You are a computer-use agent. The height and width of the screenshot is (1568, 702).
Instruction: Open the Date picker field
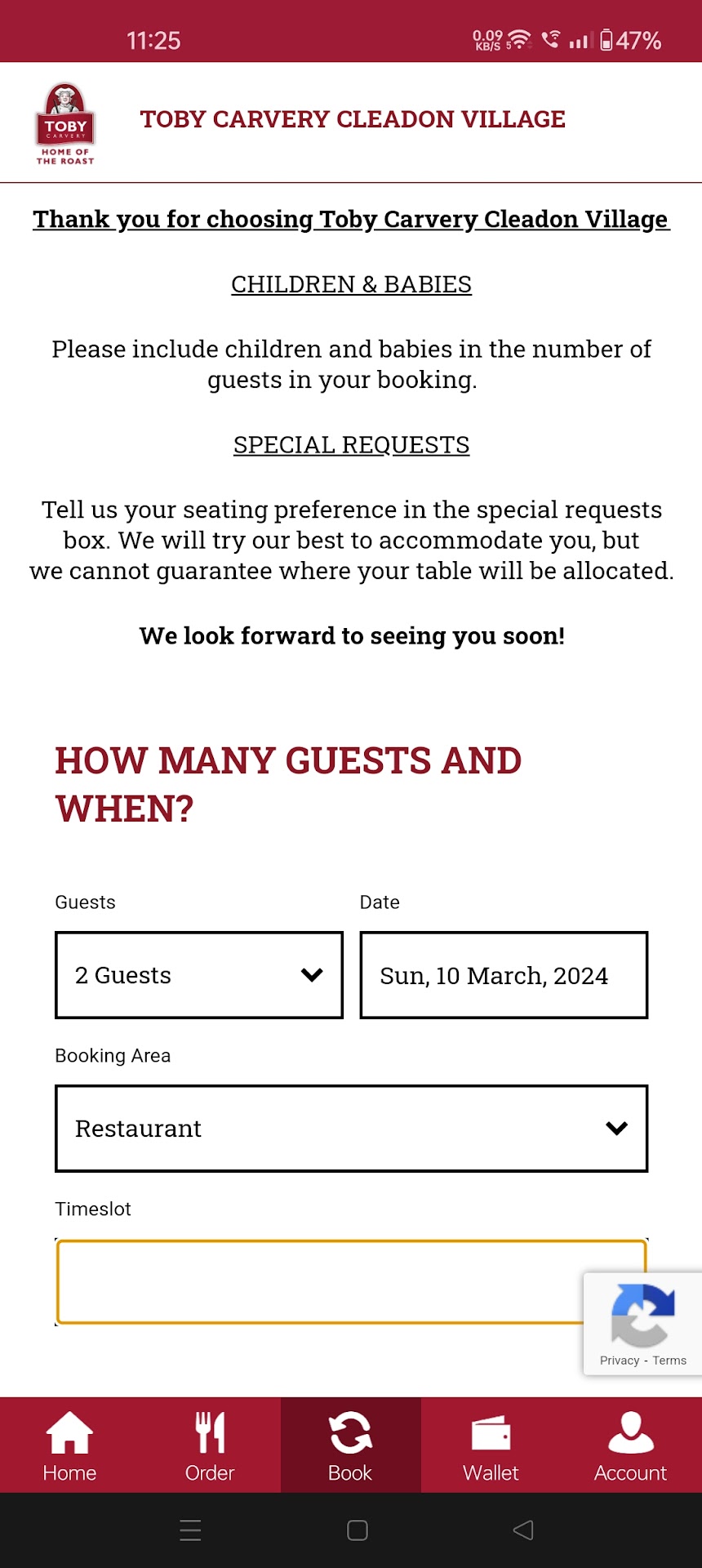pos(504,975)
